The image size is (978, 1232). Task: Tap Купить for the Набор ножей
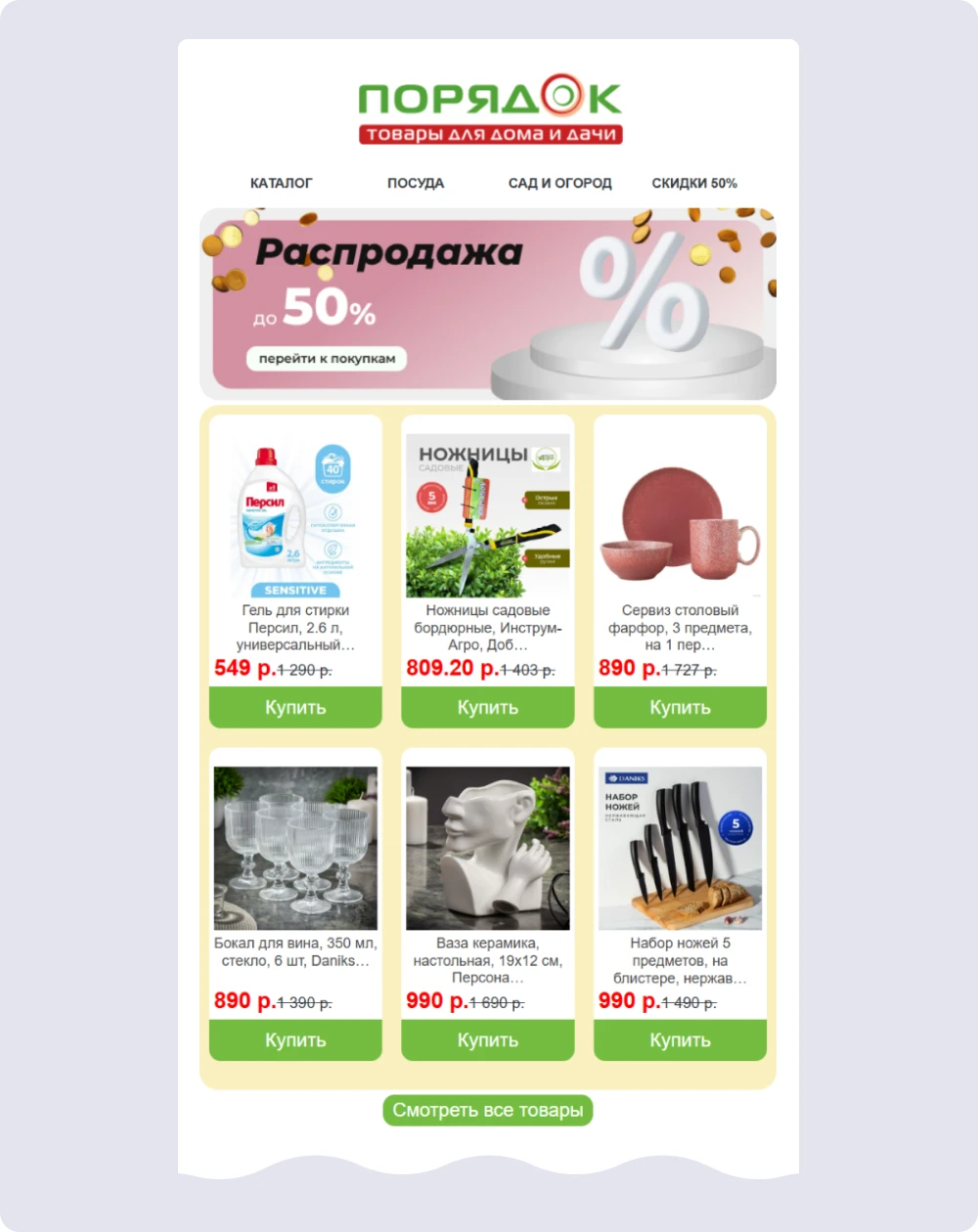tap(680, 1039)
